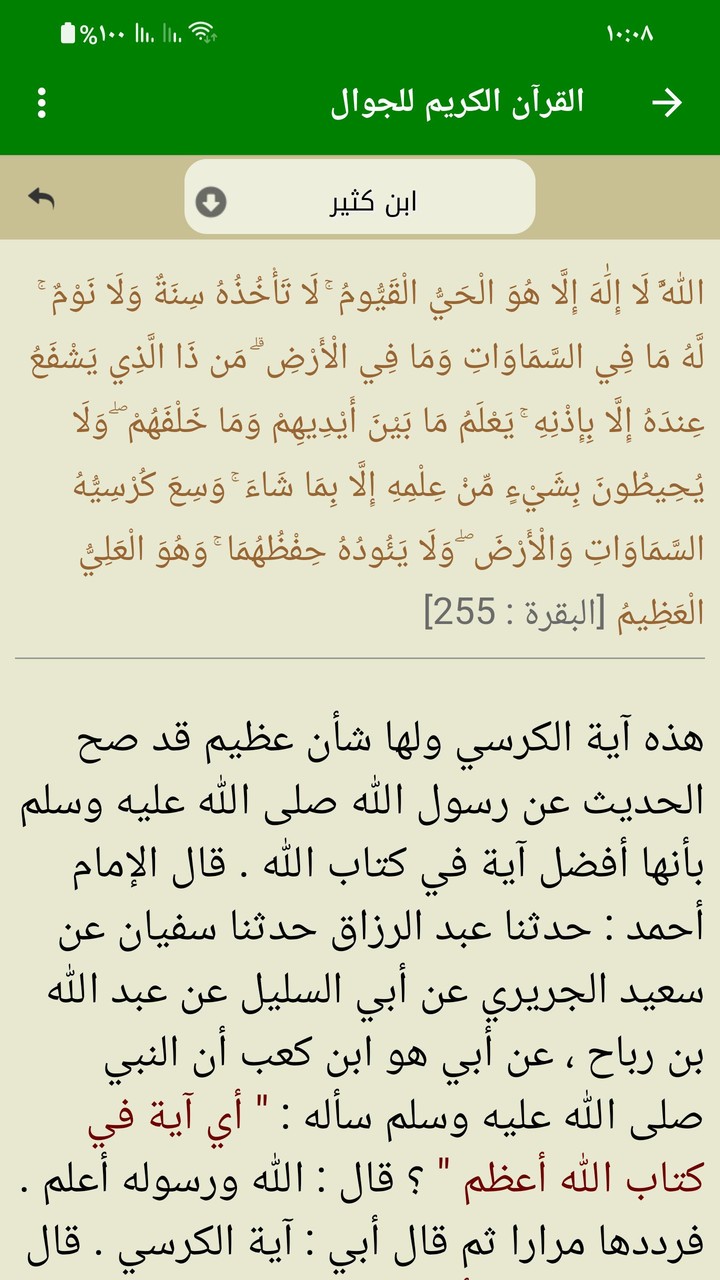Tap the Wi-Fi icon in the status bar

(x=202, y=31)
